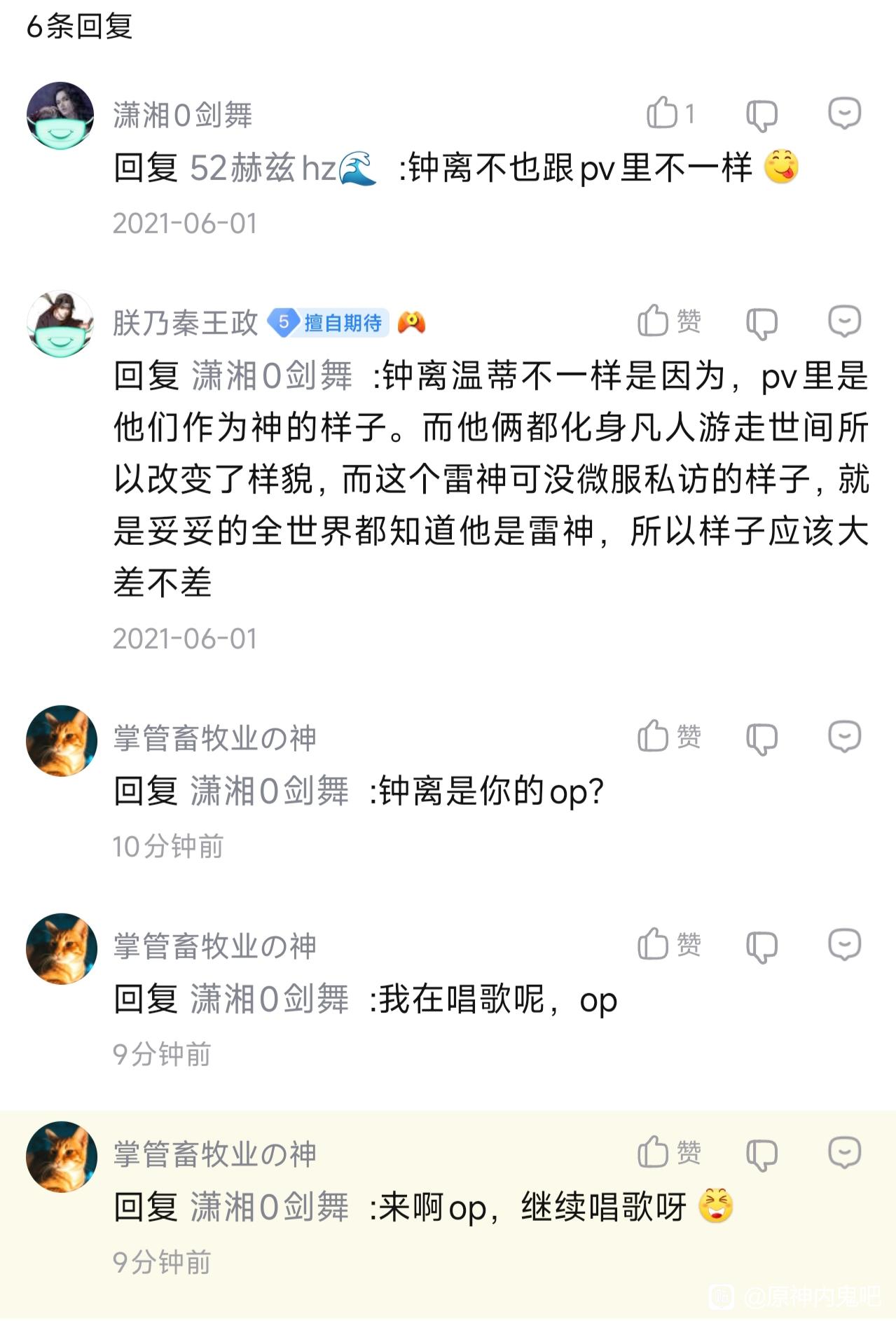The image size is (896, 1321).
Task: Reply to the comment "我在唱歌呢，op"
Action: tap(844, 945)
